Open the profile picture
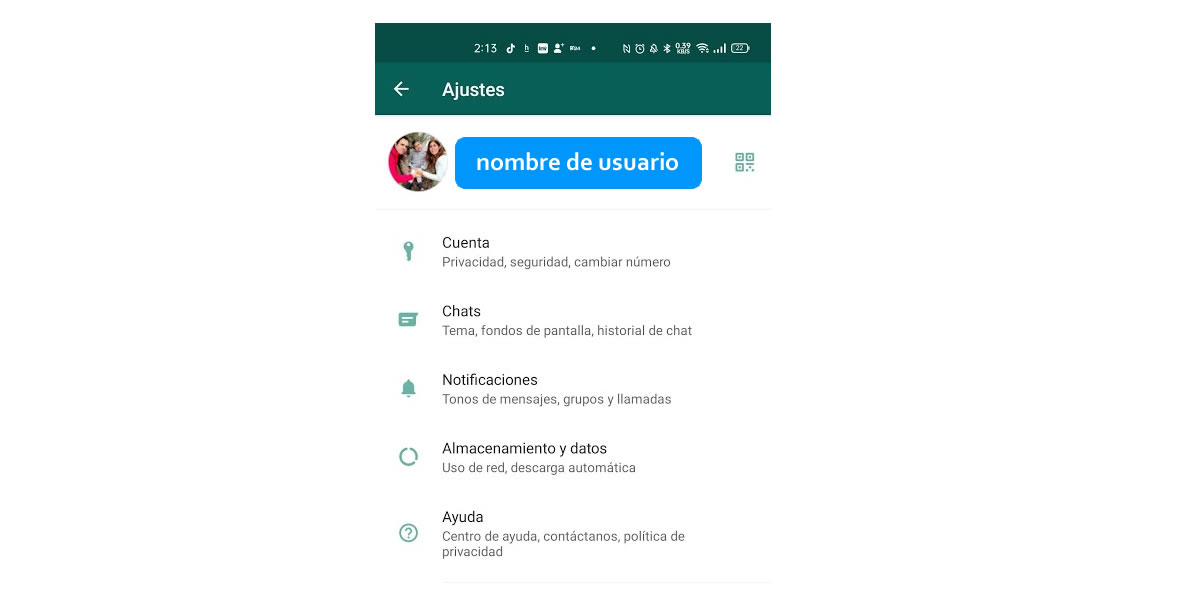1200x600 pixels. [417, 162]
